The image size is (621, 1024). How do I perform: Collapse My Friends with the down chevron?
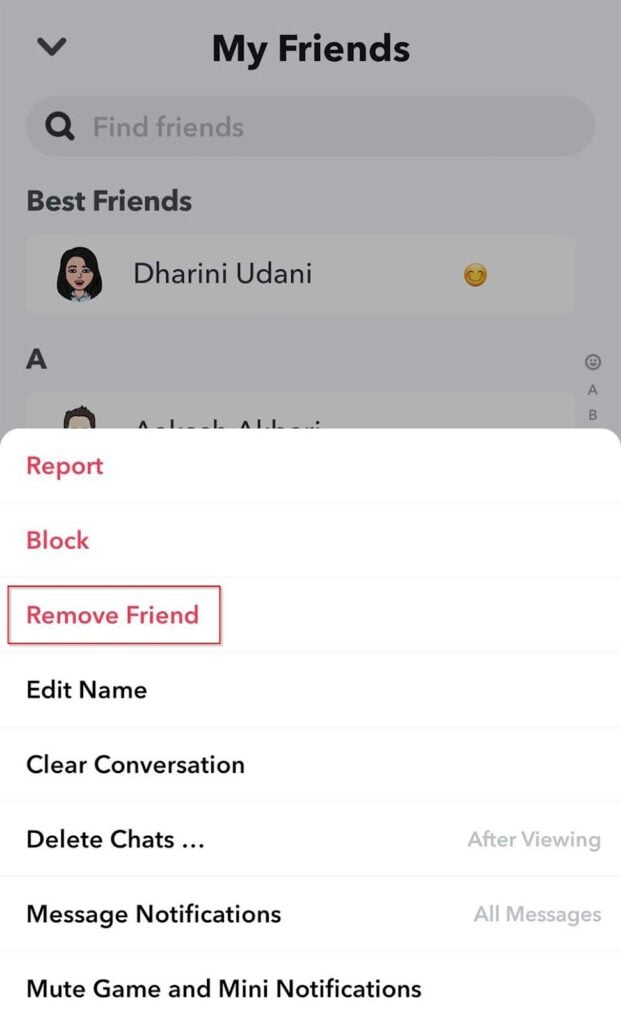(x=51, y=47)
